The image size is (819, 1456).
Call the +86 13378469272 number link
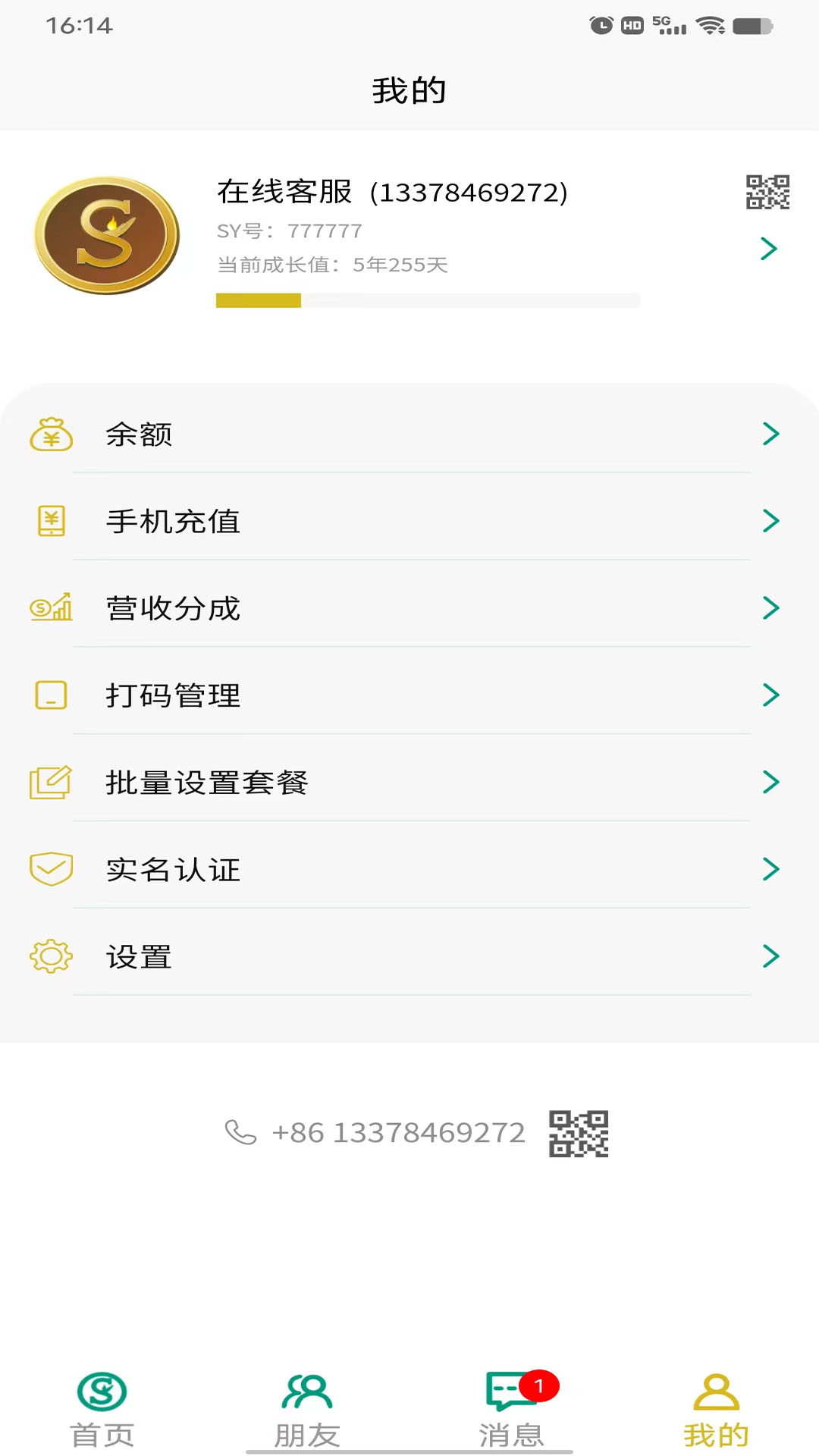[397, 1133]
